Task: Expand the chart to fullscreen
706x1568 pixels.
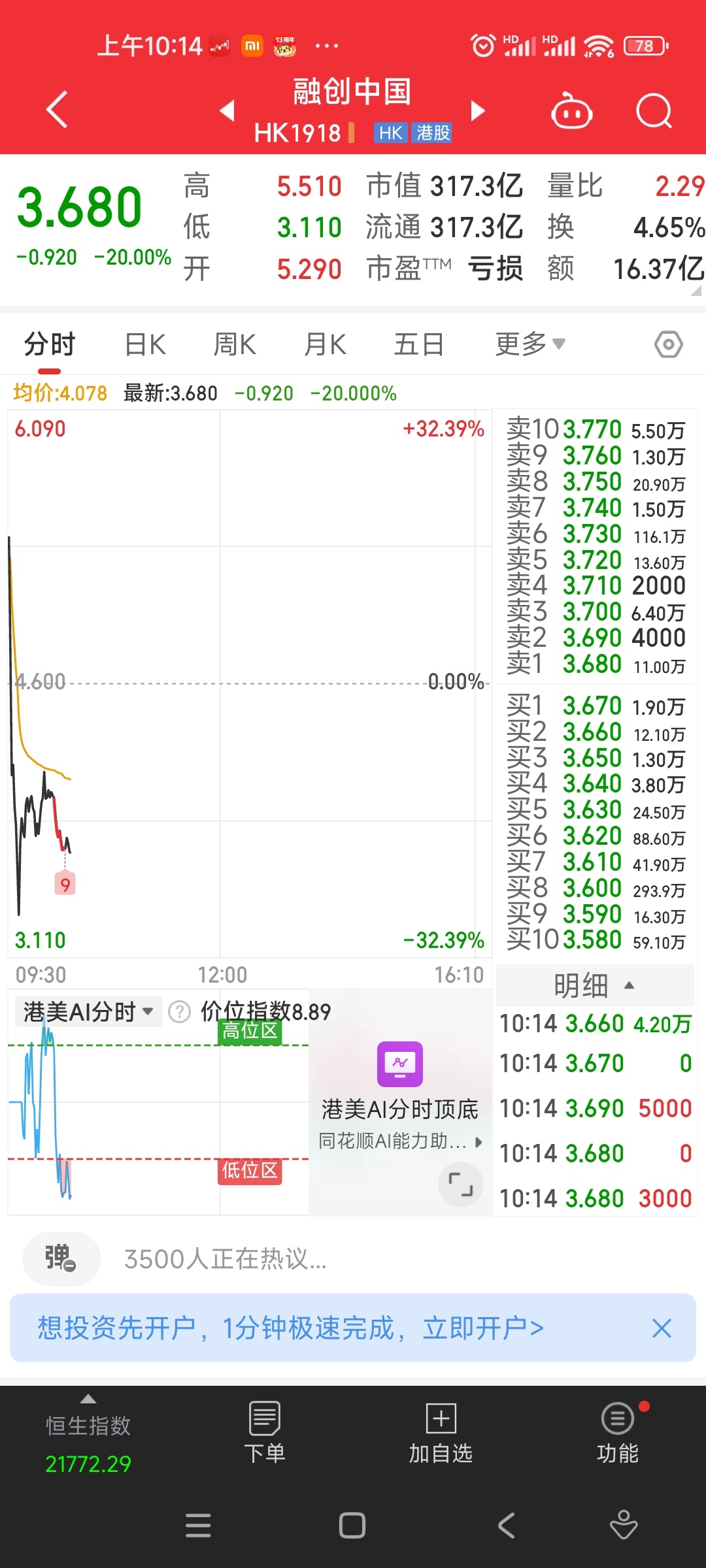Action: tap(461, 1184)
